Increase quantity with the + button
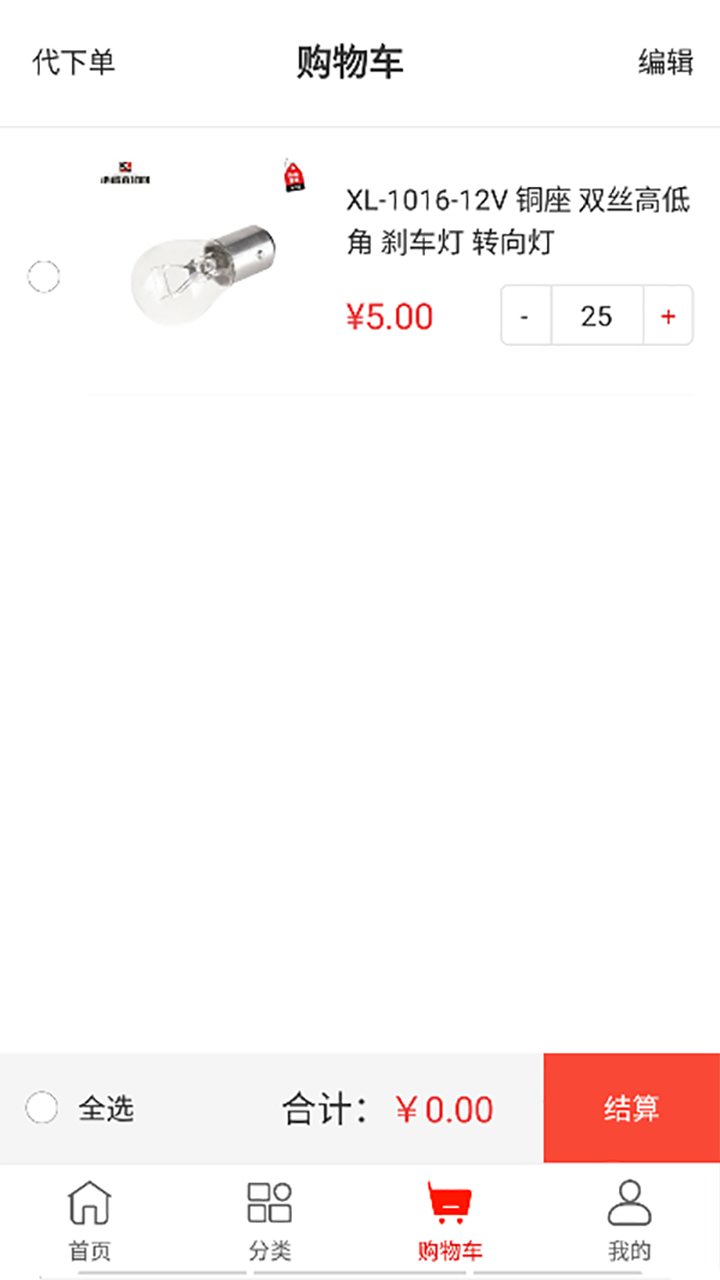The image size is (720, 1280). [x=667, y=315]
